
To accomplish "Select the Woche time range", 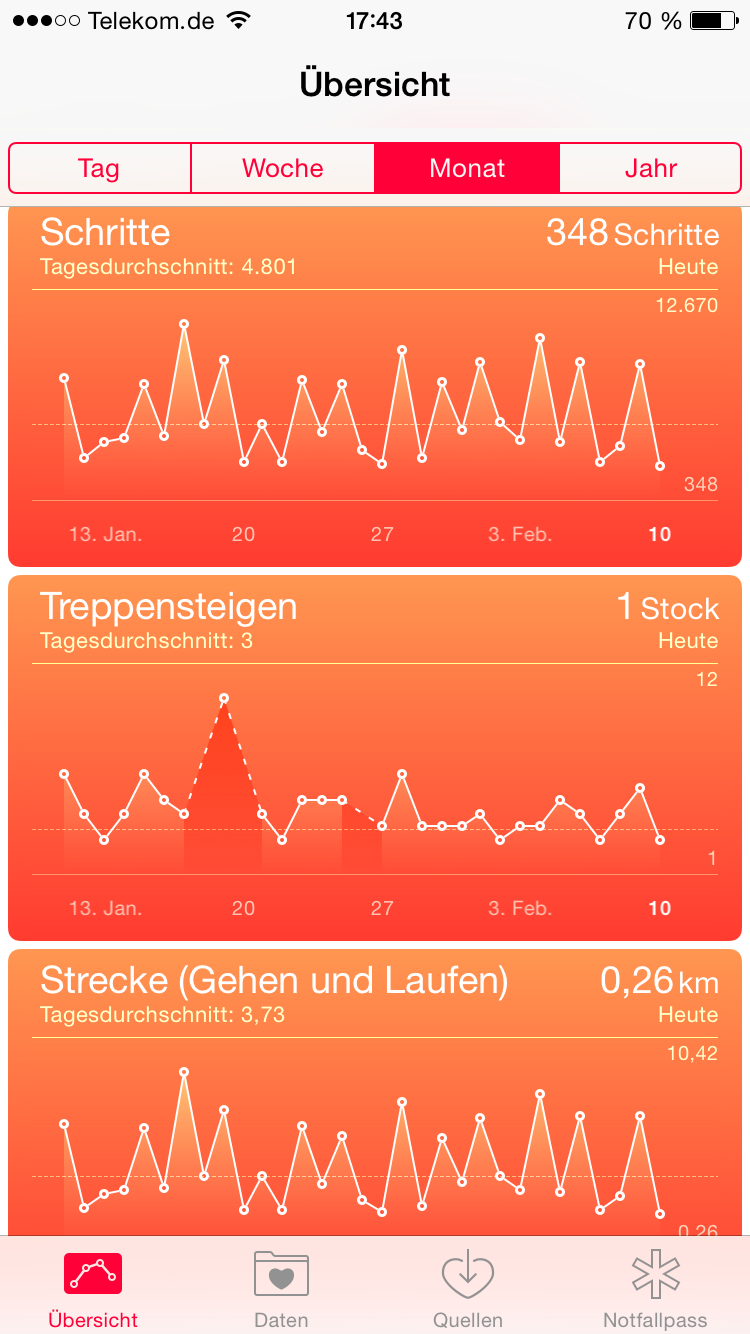I will click(283, 168).
